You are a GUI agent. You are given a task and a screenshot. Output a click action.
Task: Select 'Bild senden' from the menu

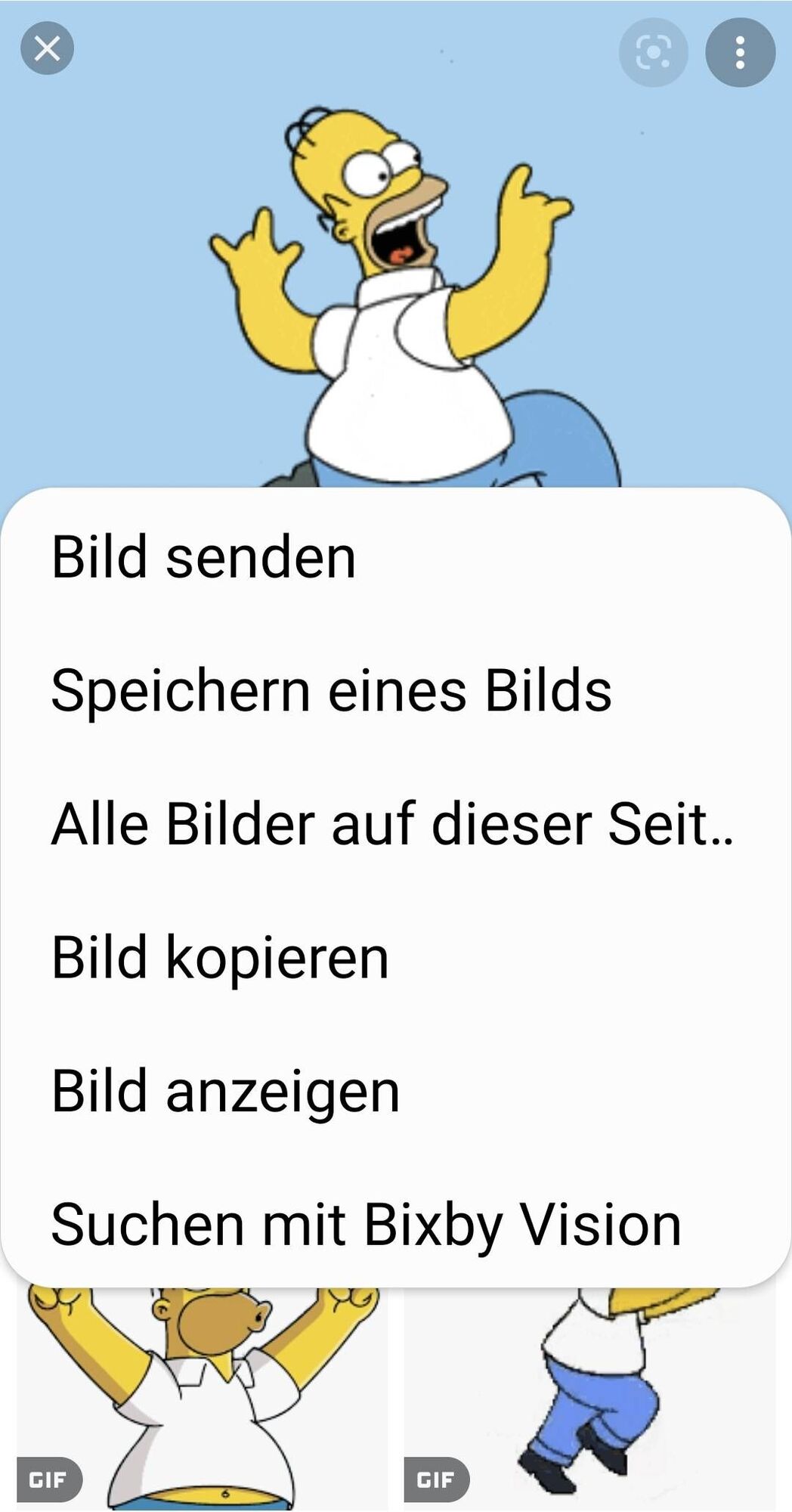203,557
